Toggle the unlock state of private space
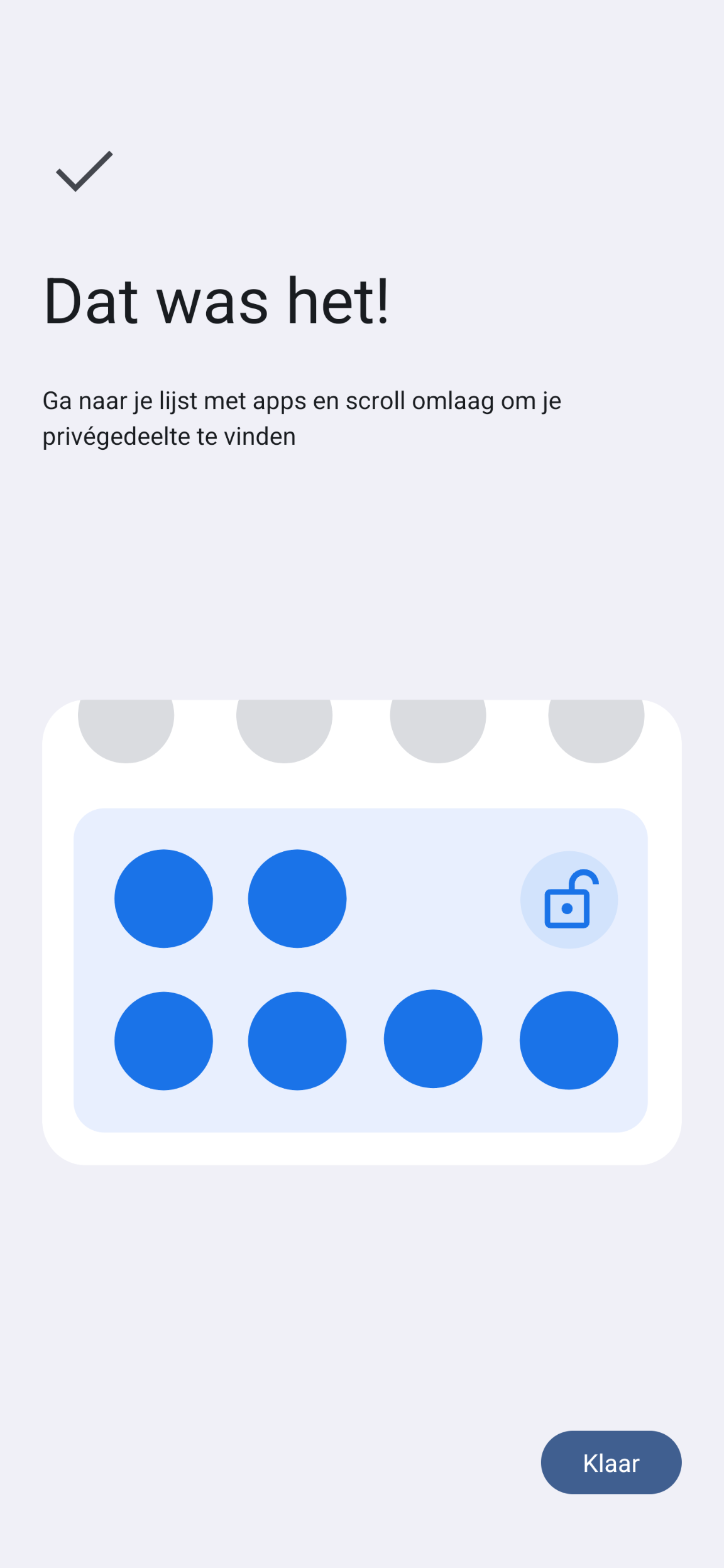Screen dimensions: 724x1568 (x=569, y=900)
